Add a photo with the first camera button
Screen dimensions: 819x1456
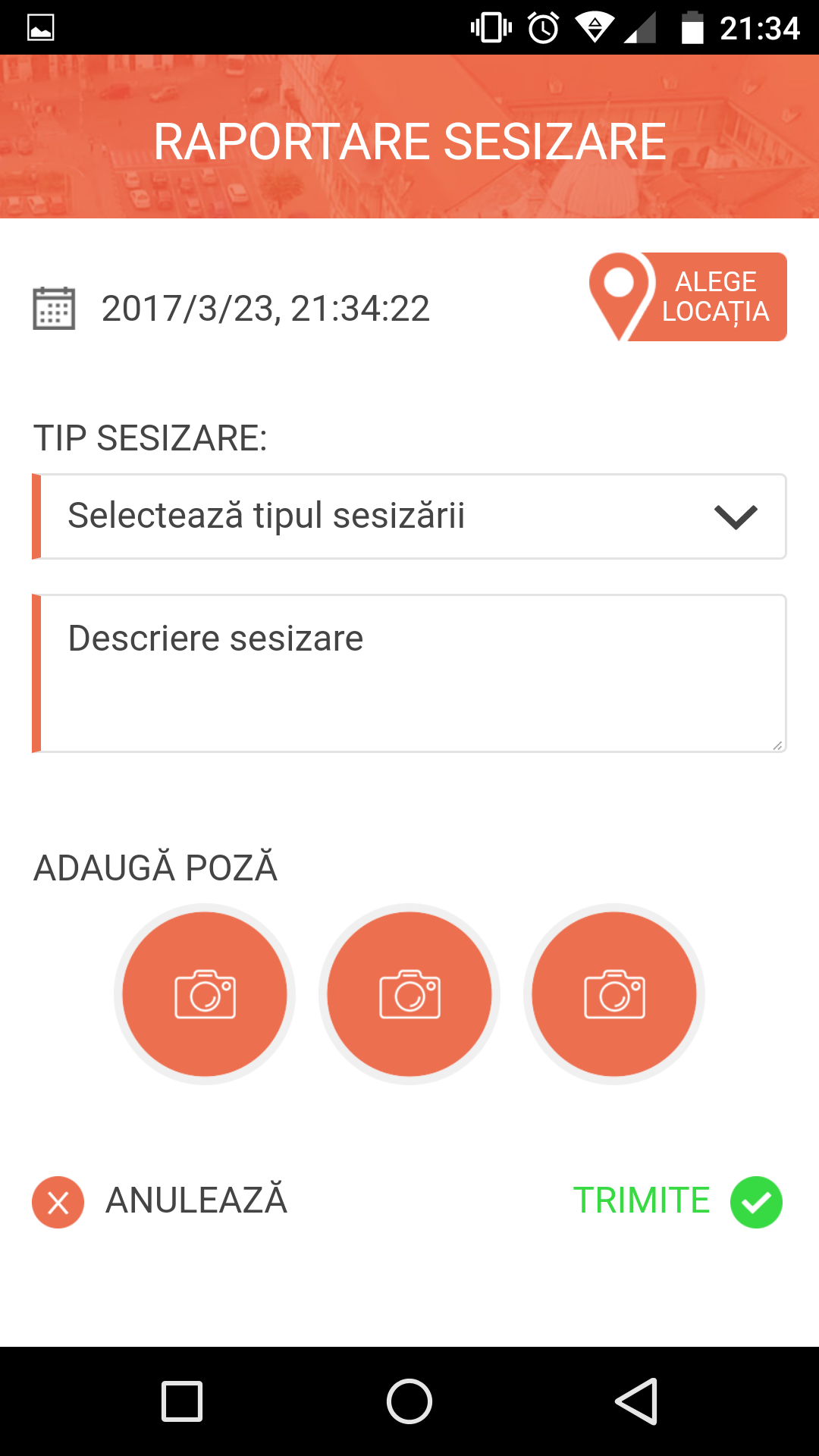205,994
